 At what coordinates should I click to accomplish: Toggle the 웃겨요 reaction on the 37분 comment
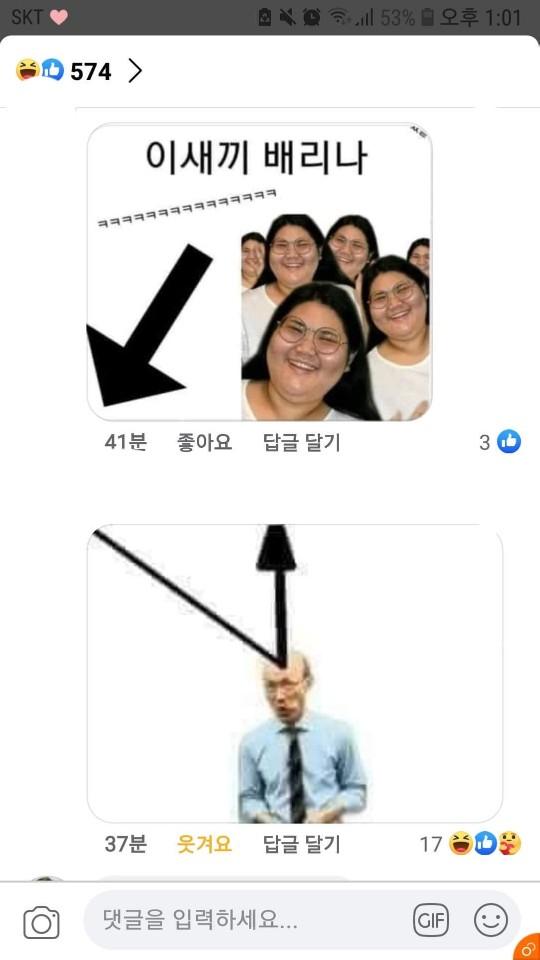click(x=204, y=844)
